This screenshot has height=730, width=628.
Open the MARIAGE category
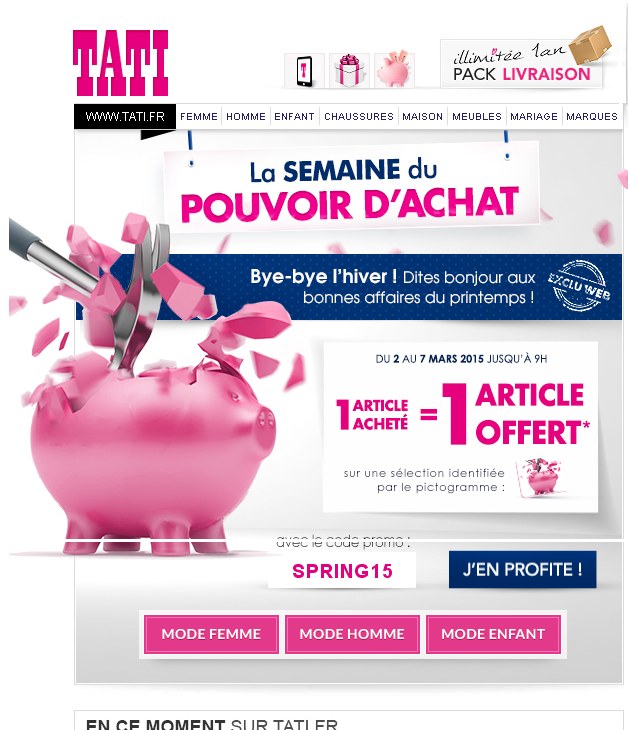(x=534, y=117)
